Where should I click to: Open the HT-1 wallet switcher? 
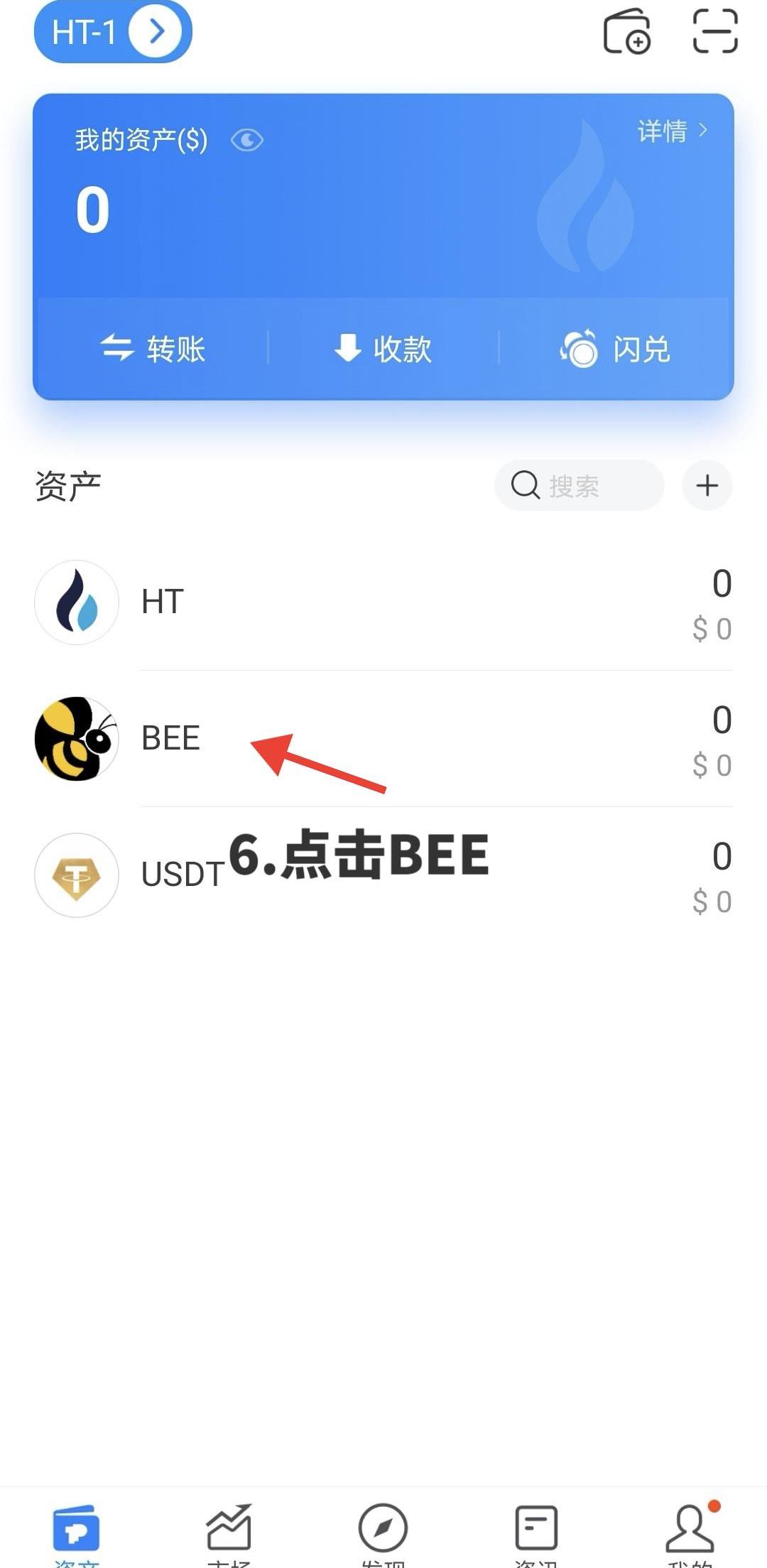pyautogui.click(x=113, y=32)
